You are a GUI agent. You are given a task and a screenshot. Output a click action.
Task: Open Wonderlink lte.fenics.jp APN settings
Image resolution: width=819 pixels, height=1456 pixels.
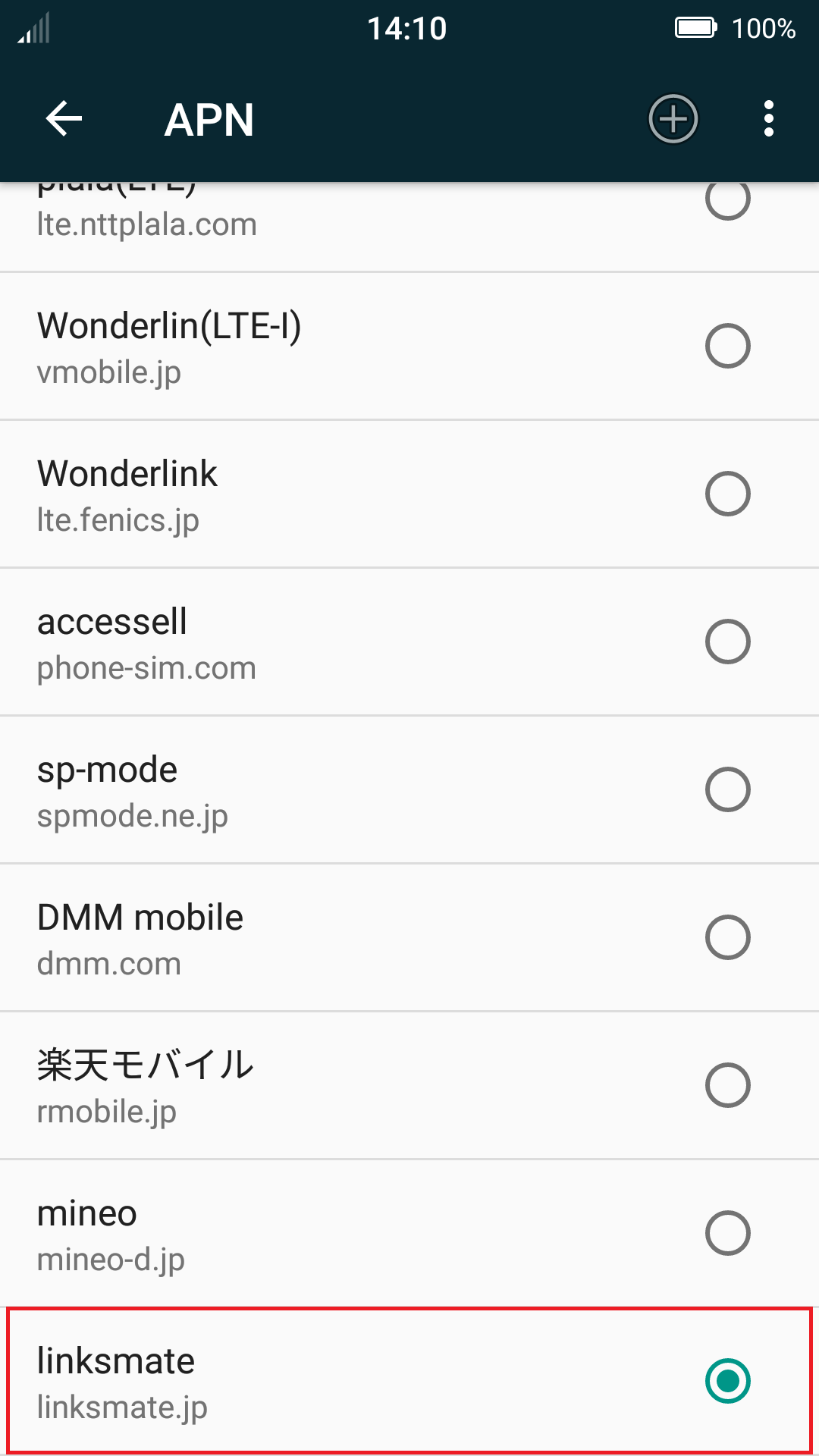[303, 494]
